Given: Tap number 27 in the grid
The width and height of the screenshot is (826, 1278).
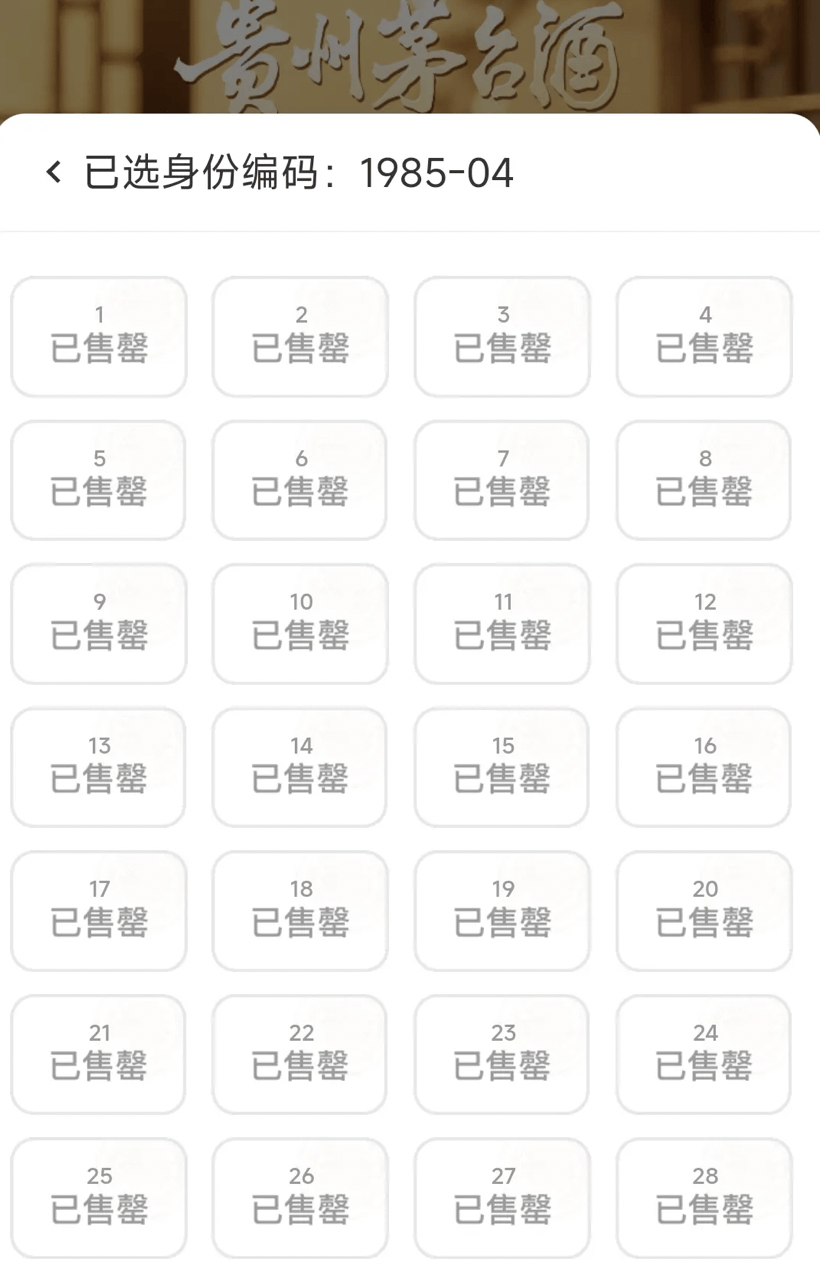Looking at the screenshot, I should [502, 1198].
